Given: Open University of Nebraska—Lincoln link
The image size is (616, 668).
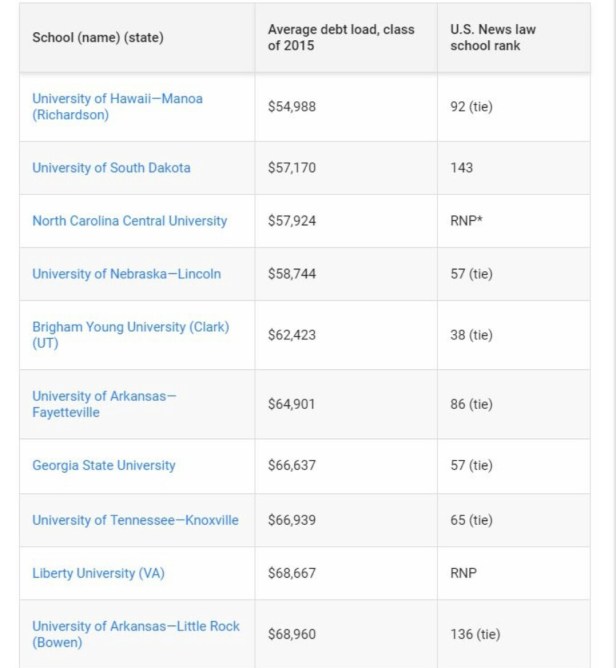Looking at the screenshot, I should point(126,274).
